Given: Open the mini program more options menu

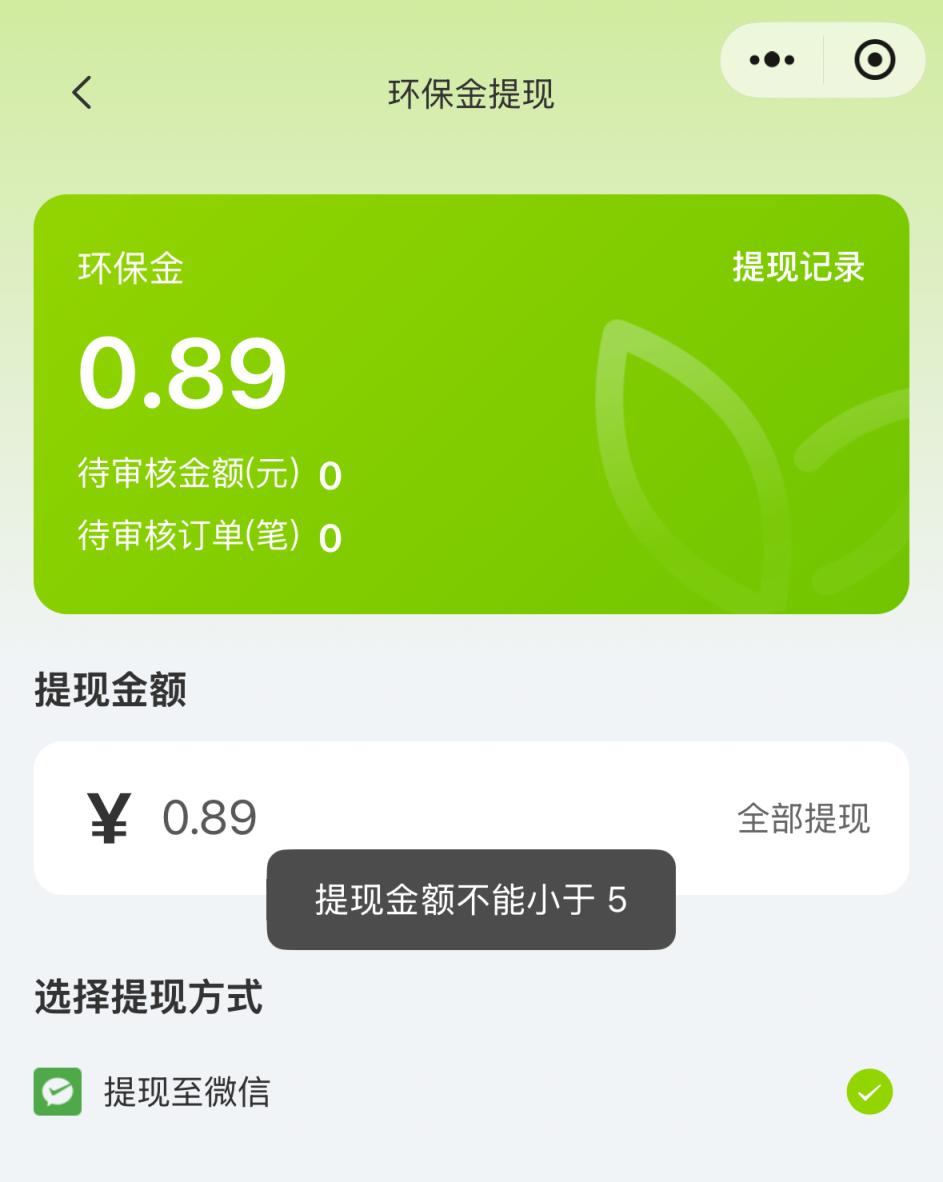Looking at the screenshot, I should pos(772,61).
